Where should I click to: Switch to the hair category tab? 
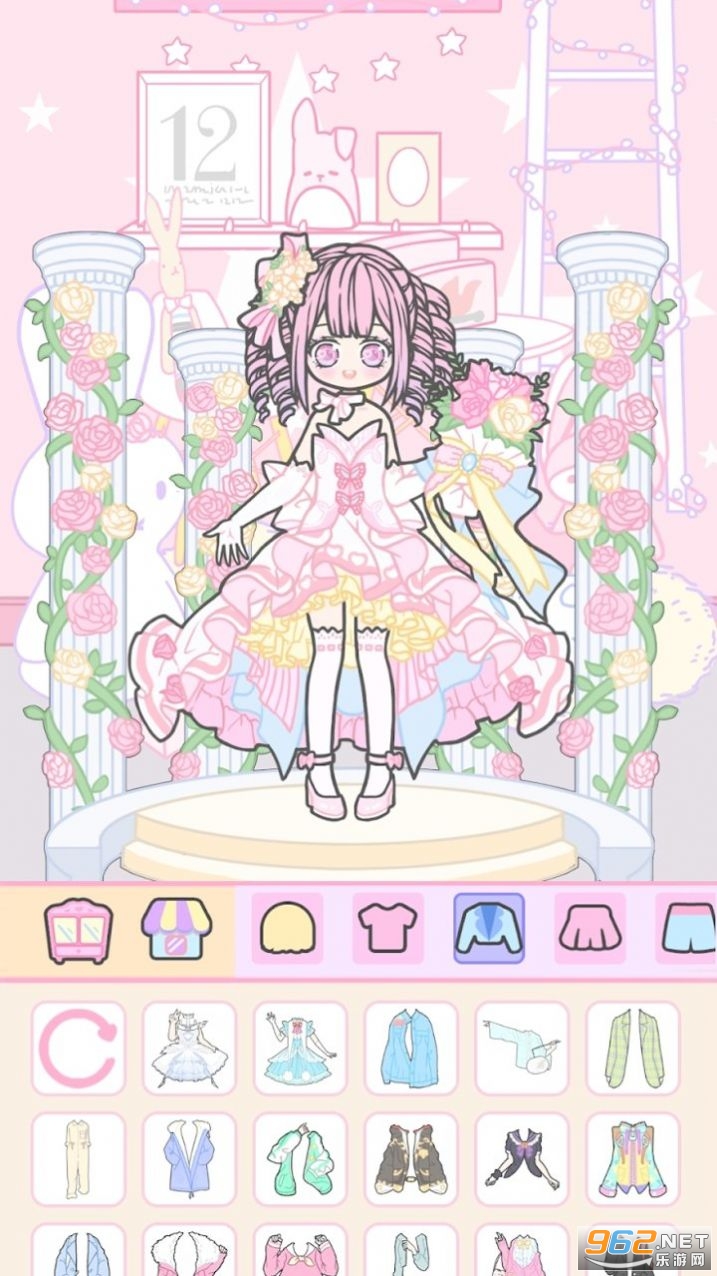click(x=287, y=929)
